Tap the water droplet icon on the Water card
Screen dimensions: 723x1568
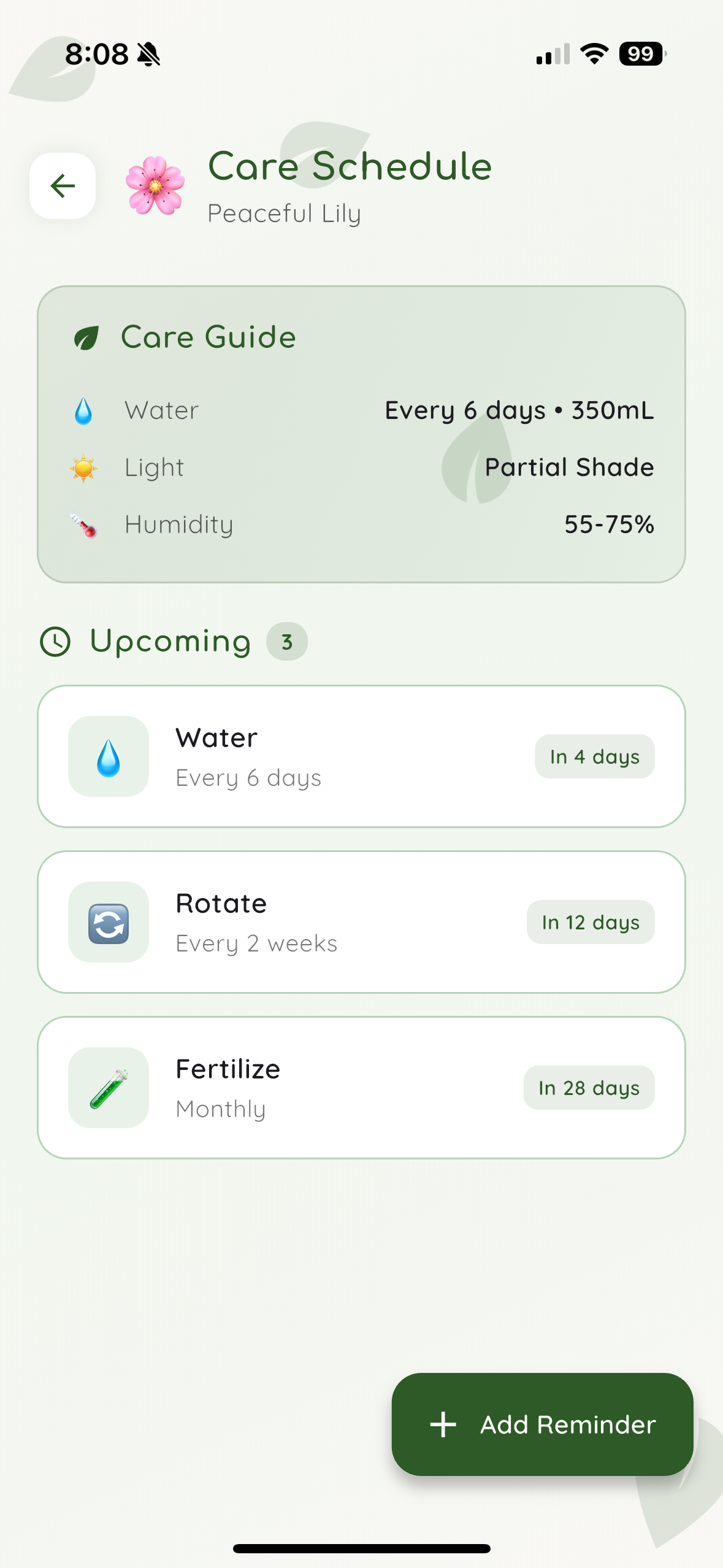(108, 756)
